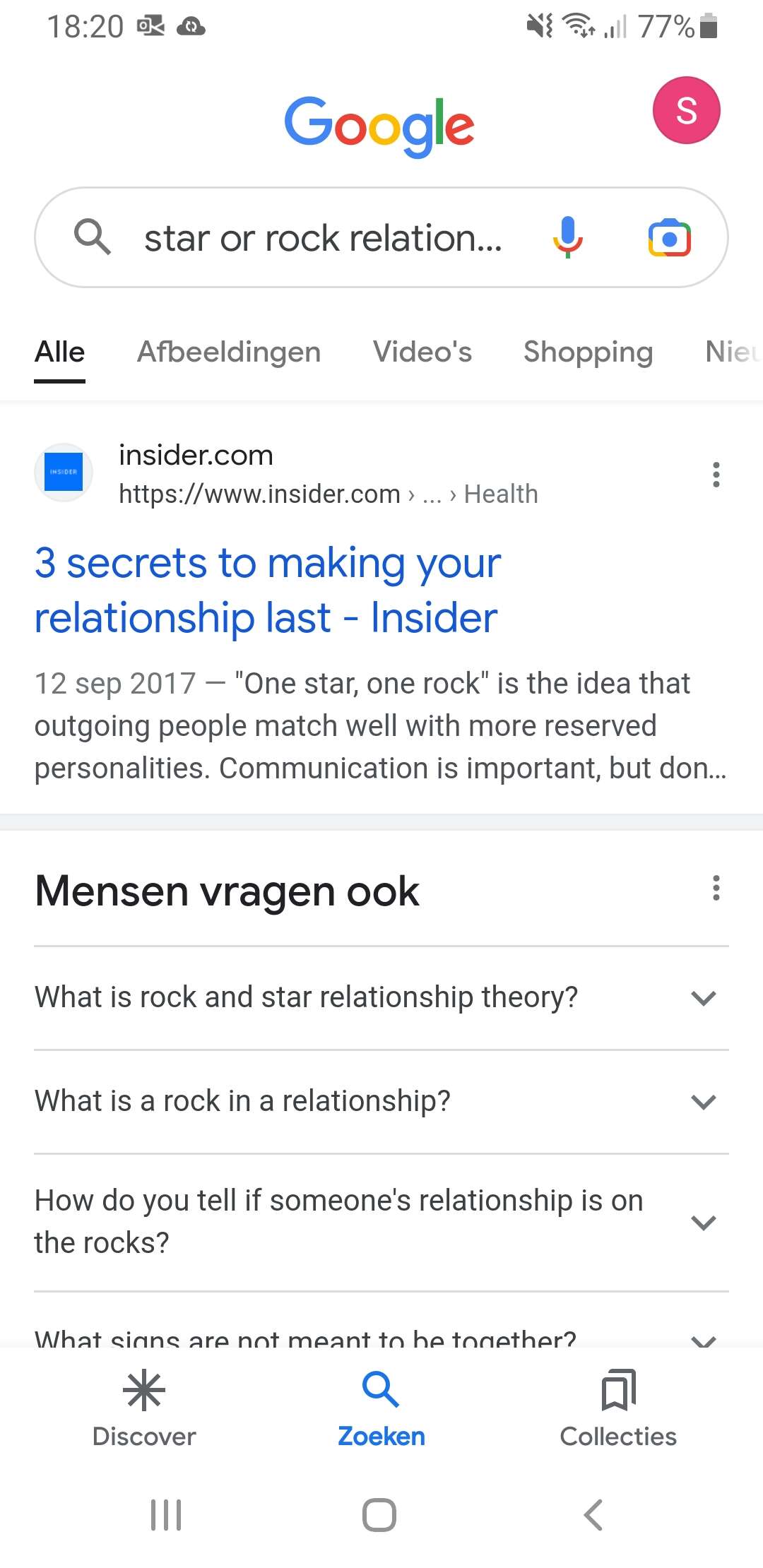Switch to the Shopping tab
This screenshot has width=763, height=1568.
click(588, 352)
